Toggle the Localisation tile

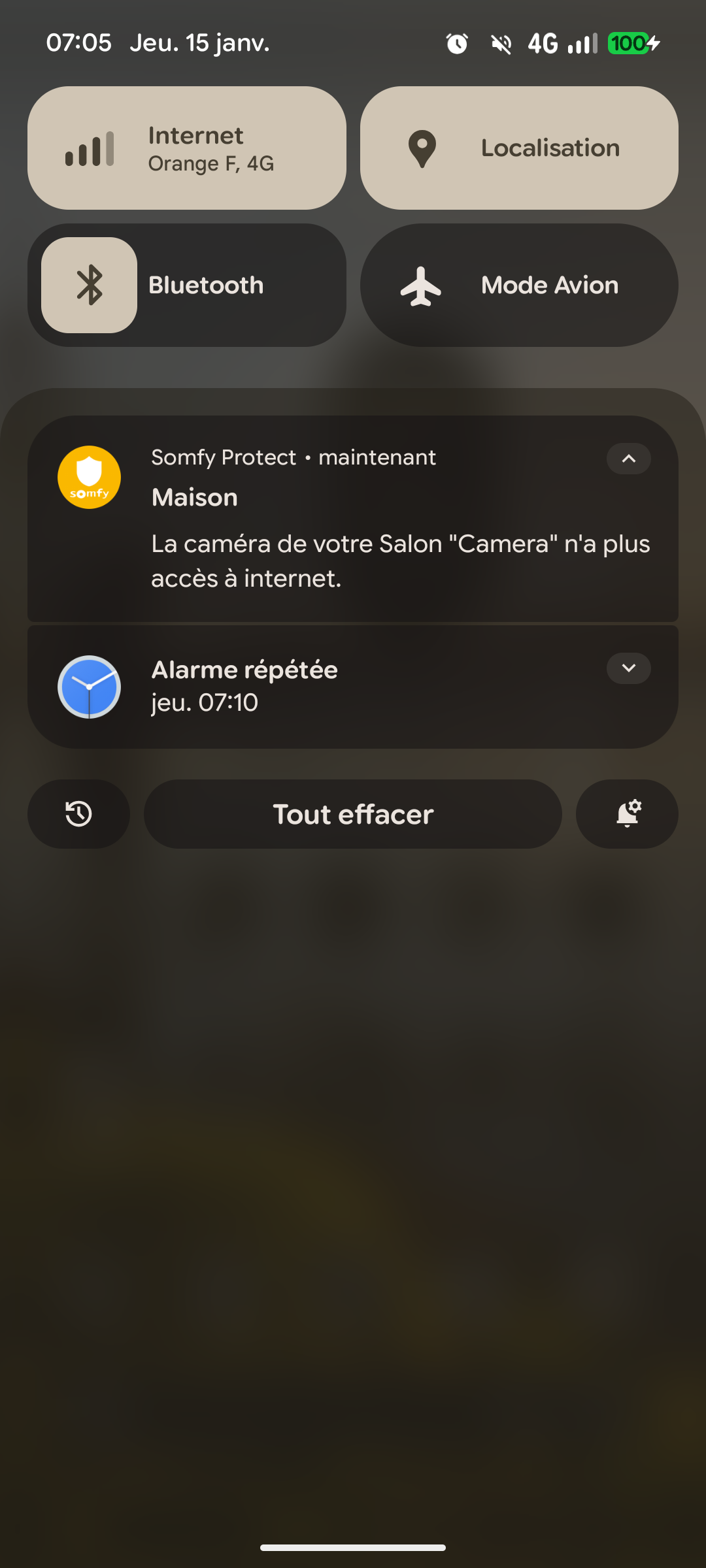[x=519, y=148]
